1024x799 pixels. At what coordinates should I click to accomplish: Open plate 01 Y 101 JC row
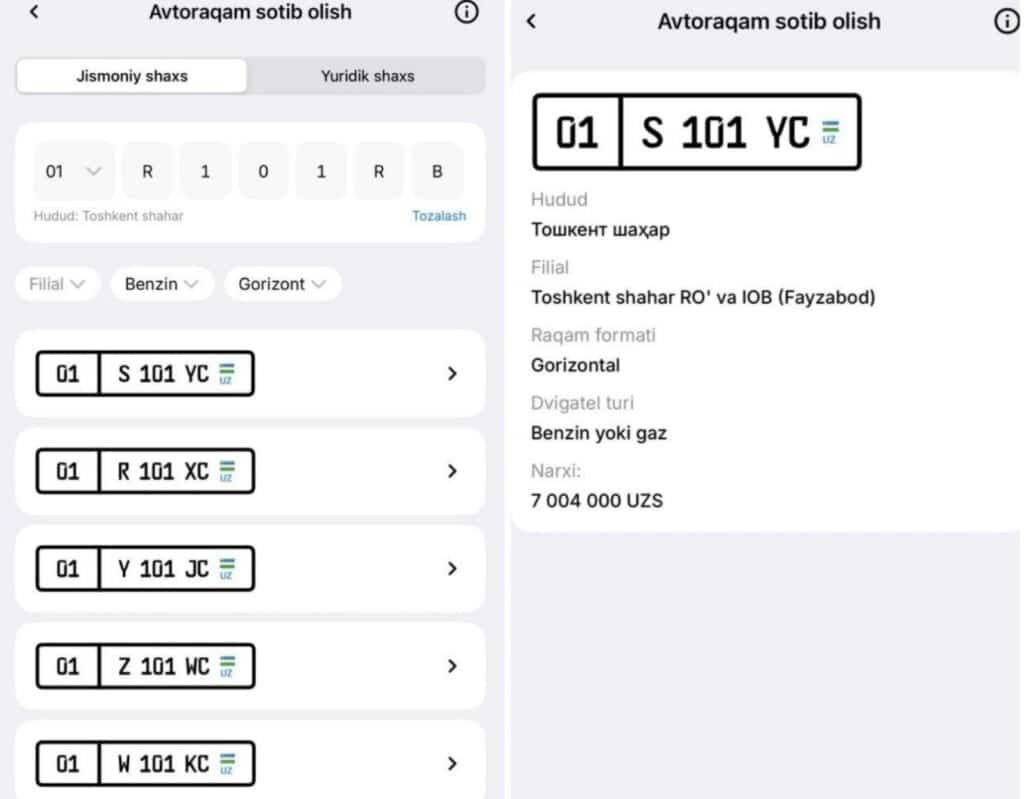[250, 568]
